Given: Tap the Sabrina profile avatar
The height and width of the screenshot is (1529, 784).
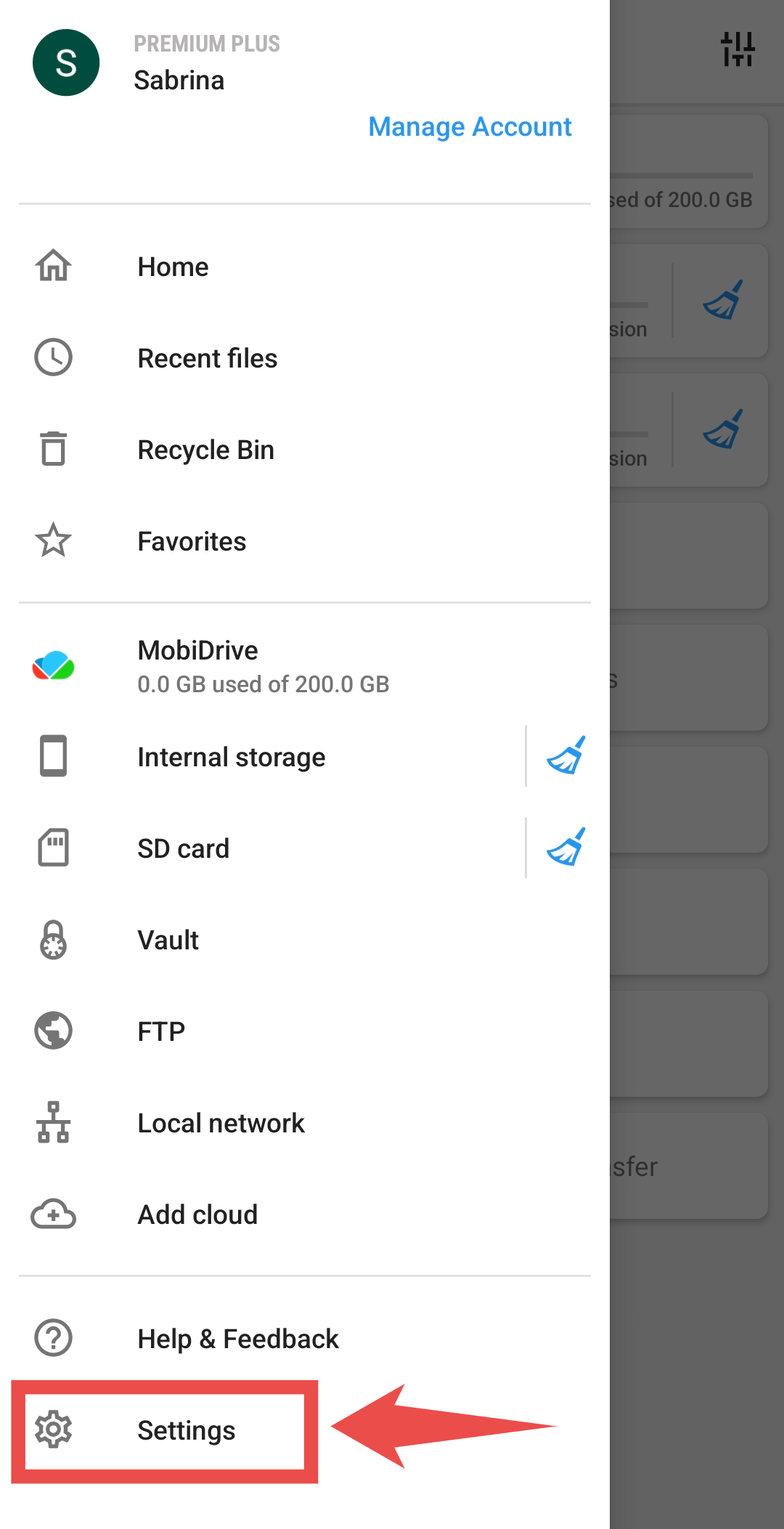Looking at the screenshot, I should click(x=66, y=63).
